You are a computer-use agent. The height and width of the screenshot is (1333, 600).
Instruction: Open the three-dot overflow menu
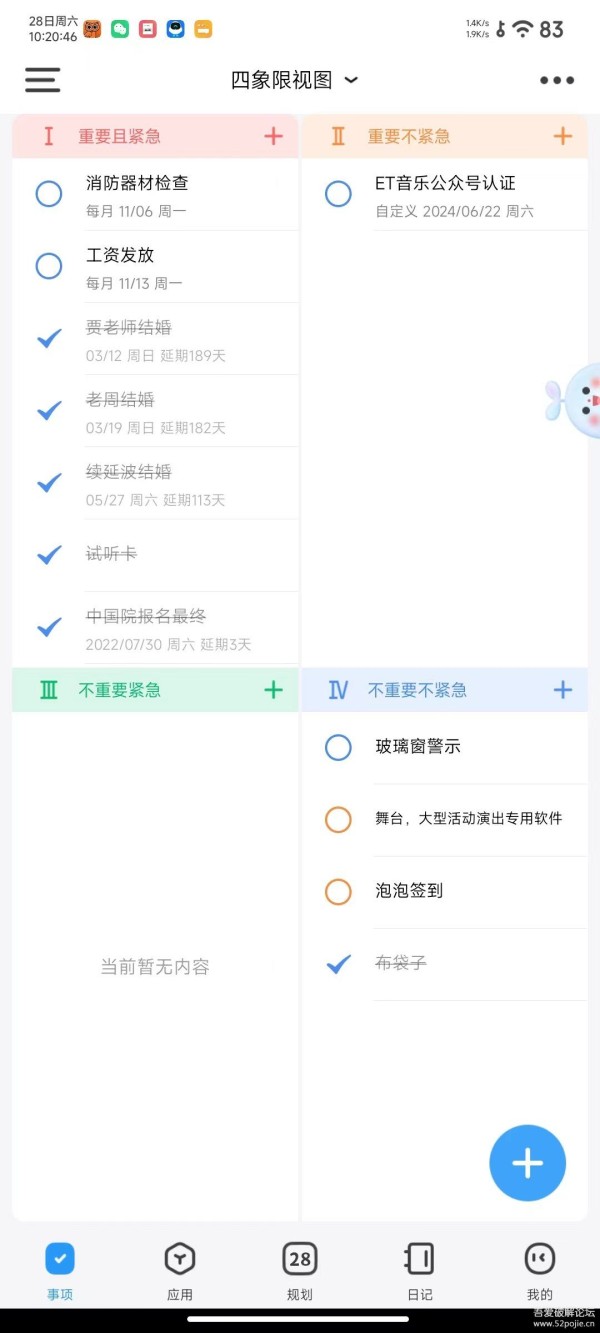point(557,80)
